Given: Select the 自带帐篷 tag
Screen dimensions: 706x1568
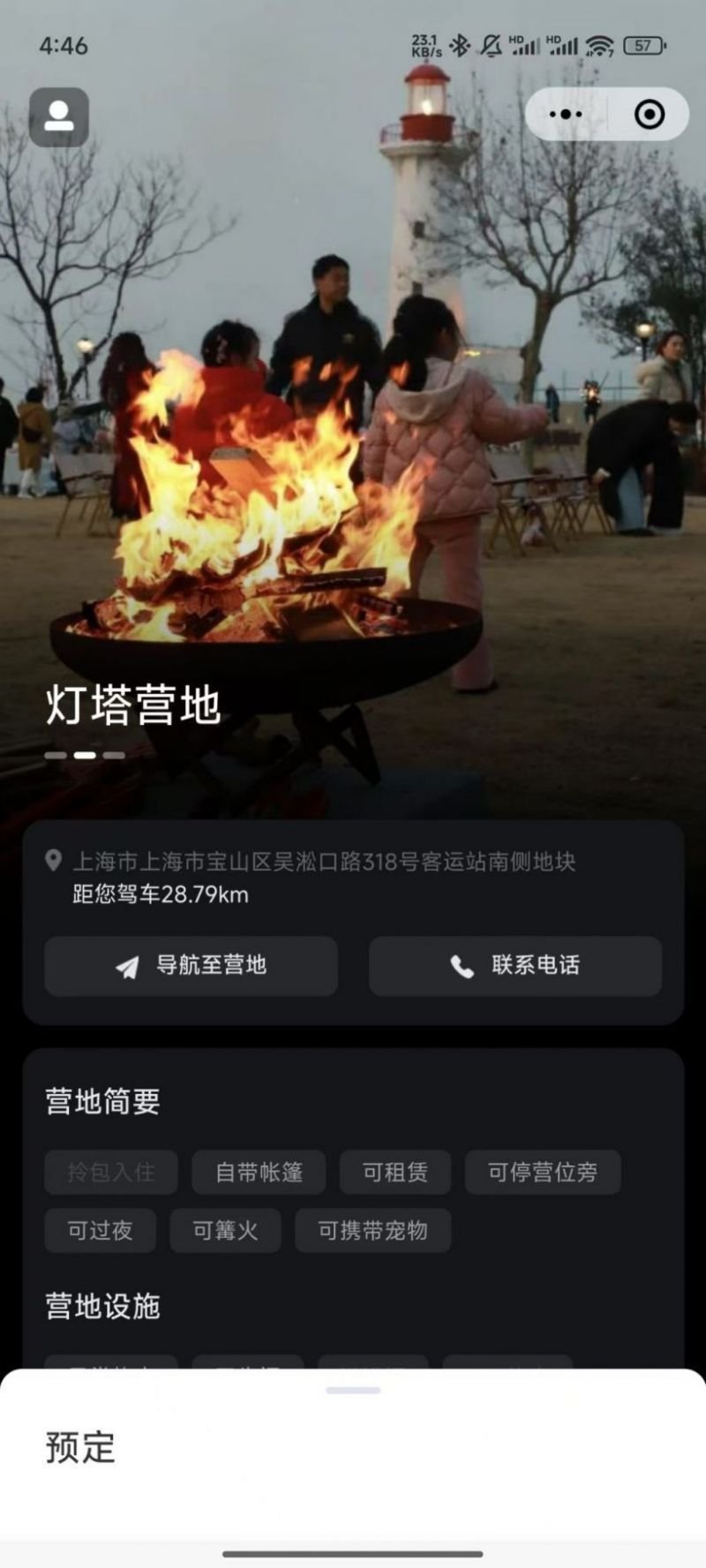Looking at the screenshot, I should click(259, 1172).
